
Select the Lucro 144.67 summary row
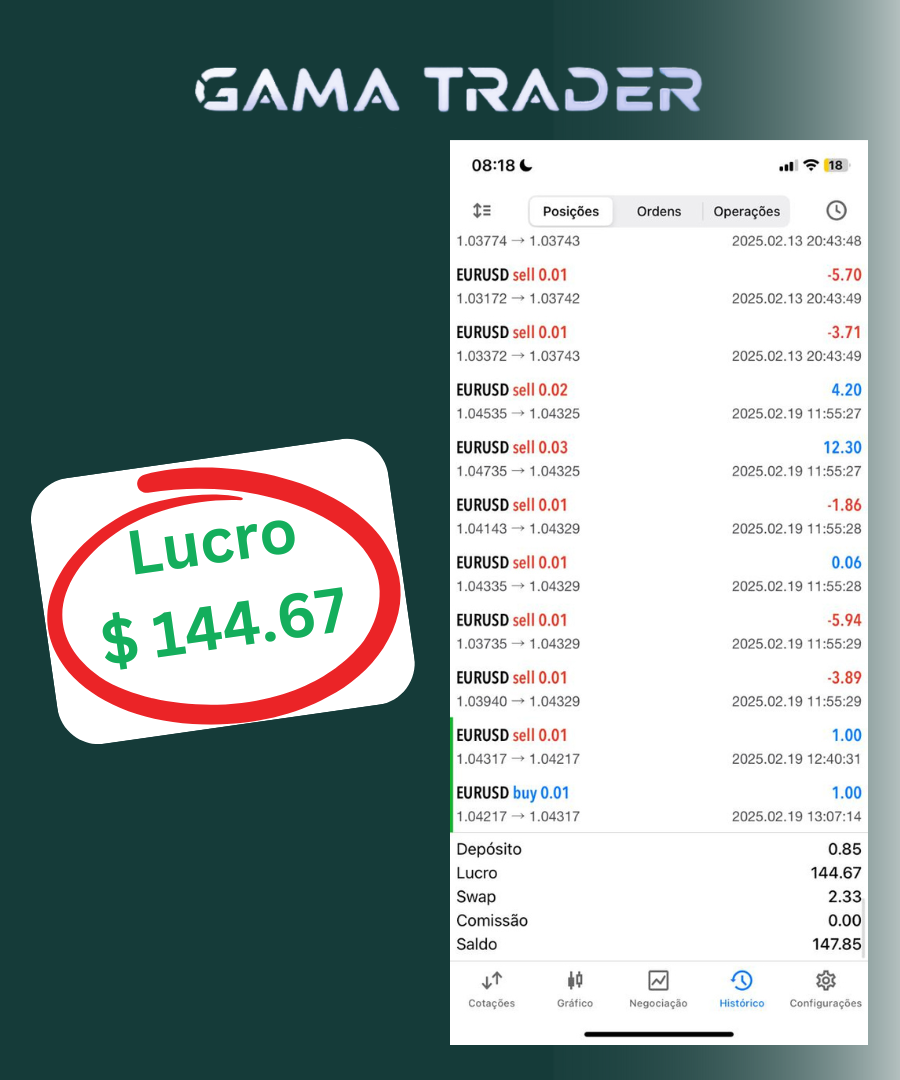tap(657, 872)
